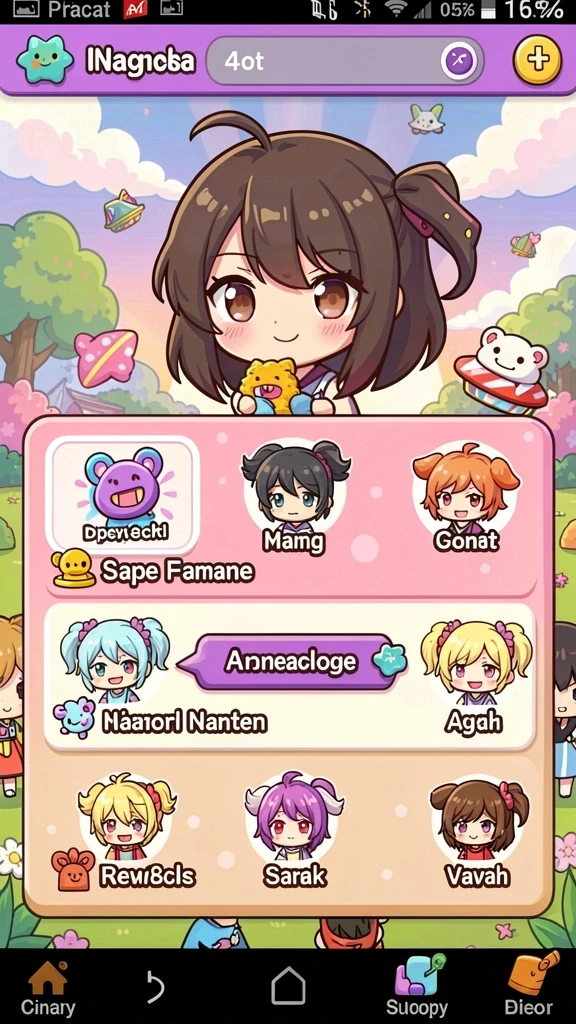Open the Rewr8cls character

point(127,831)
